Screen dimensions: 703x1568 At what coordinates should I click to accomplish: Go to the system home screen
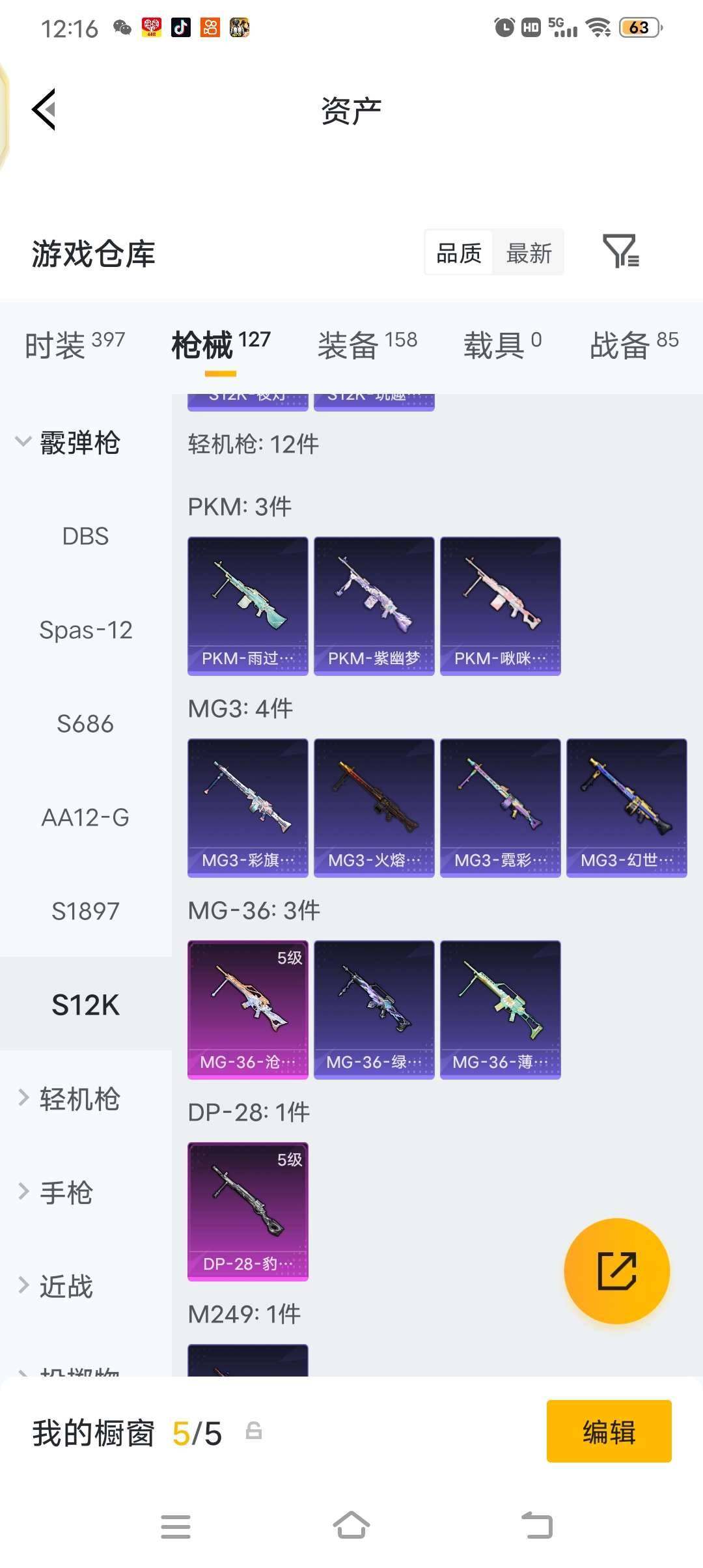point(351,1526)
